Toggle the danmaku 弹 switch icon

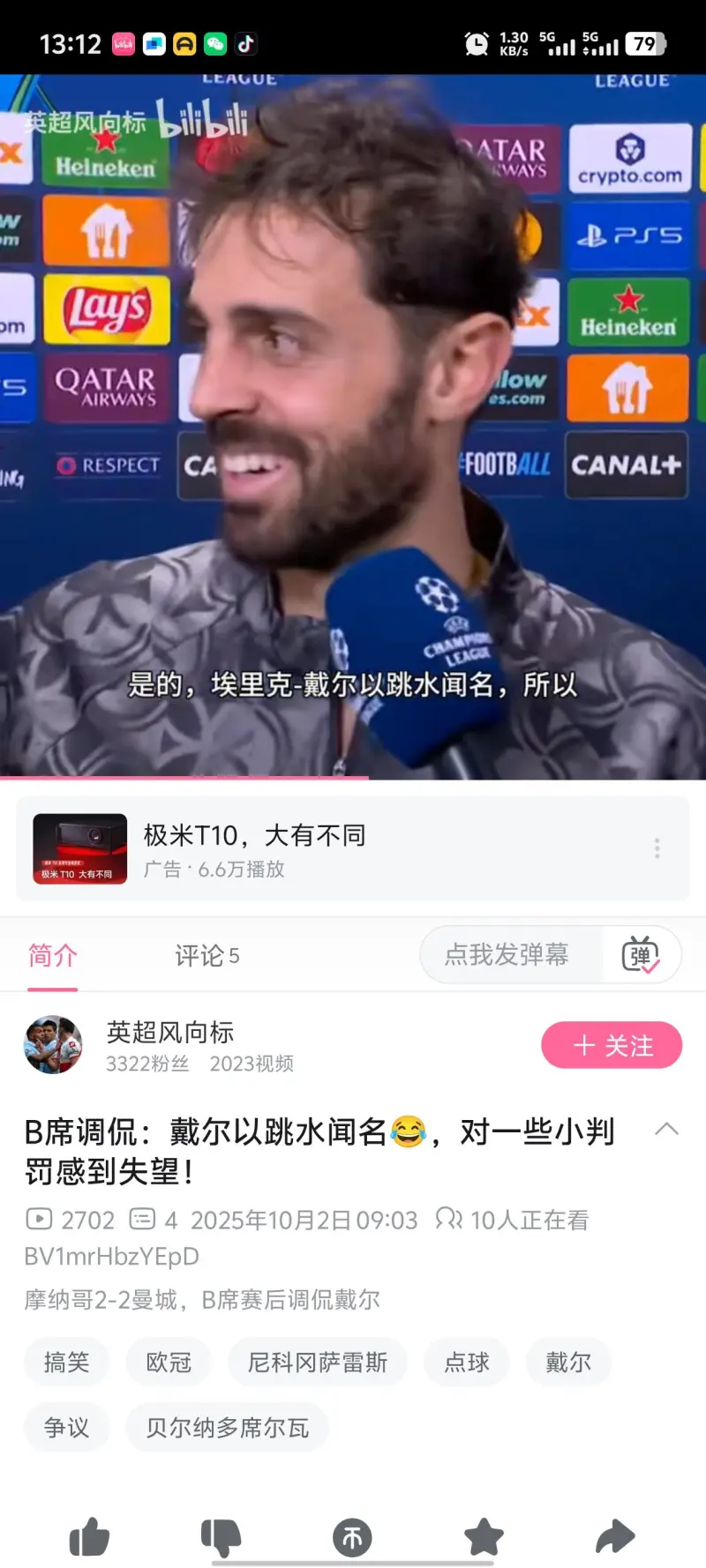[x=641, y=954]
